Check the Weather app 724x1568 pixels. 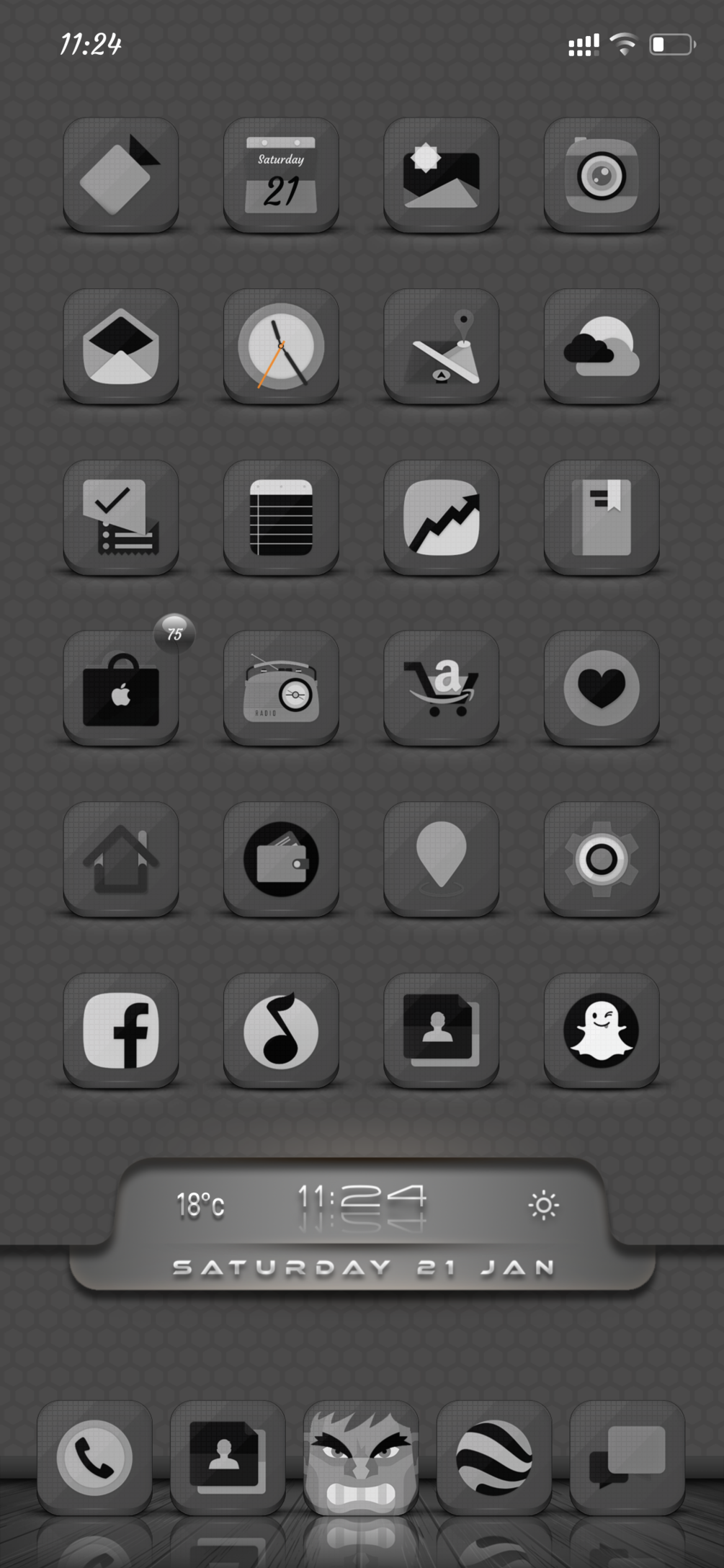click(602, 346)
